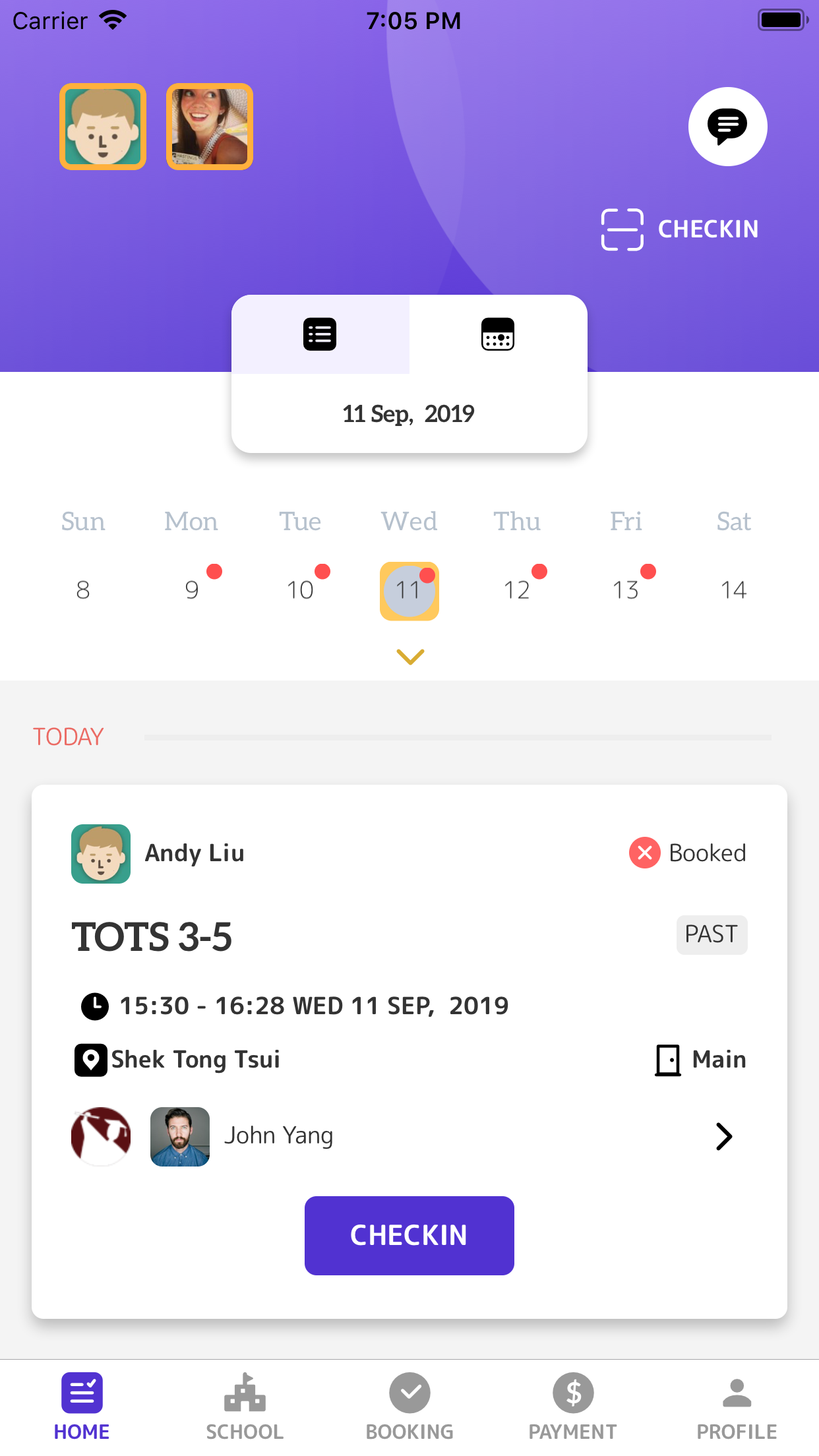Image resolution: width=819 pixels, height=1456 pixels.
Task: Open the chat messages bubble
Action: (727, 127)
